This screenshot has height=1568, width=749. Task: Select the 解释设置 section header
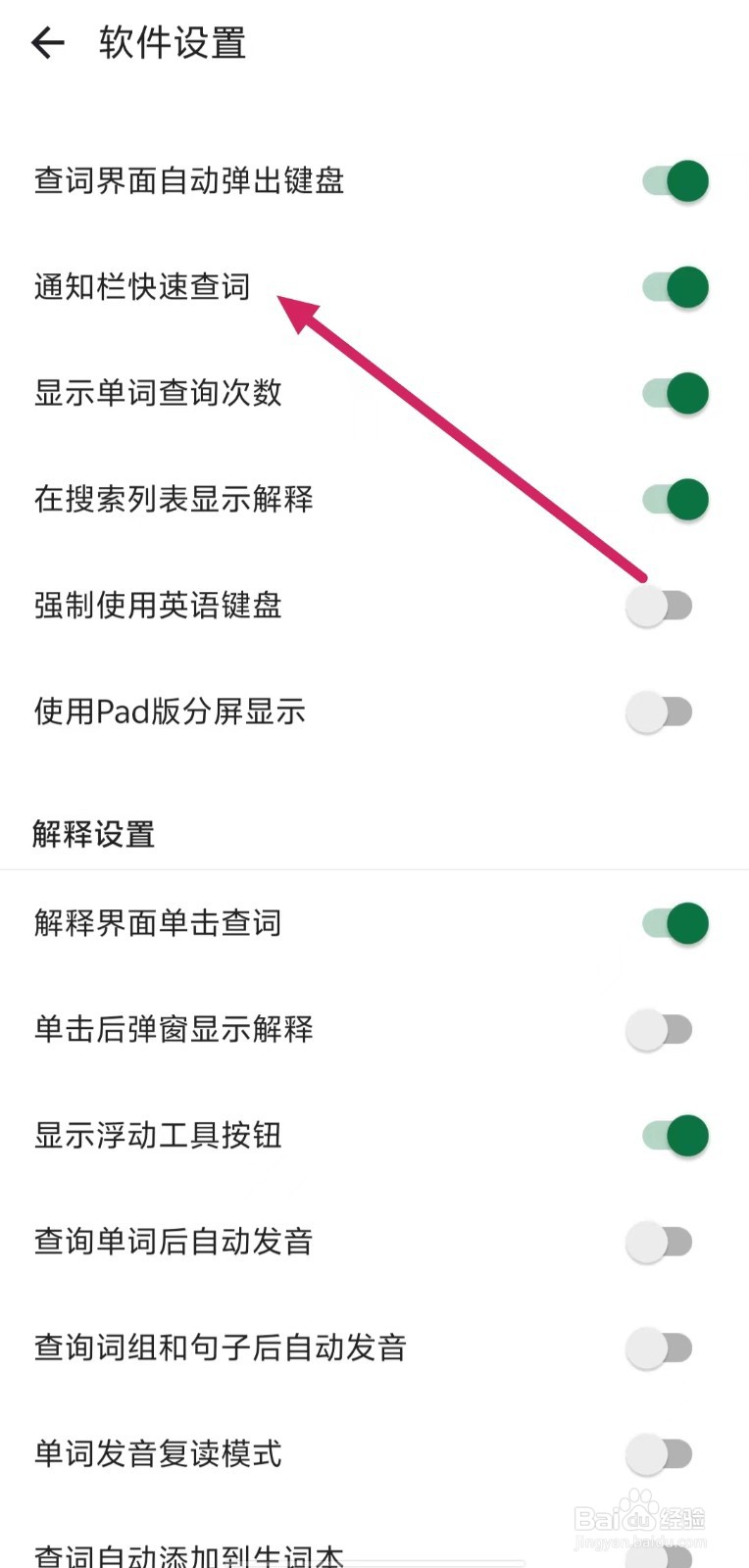(93, 833)
